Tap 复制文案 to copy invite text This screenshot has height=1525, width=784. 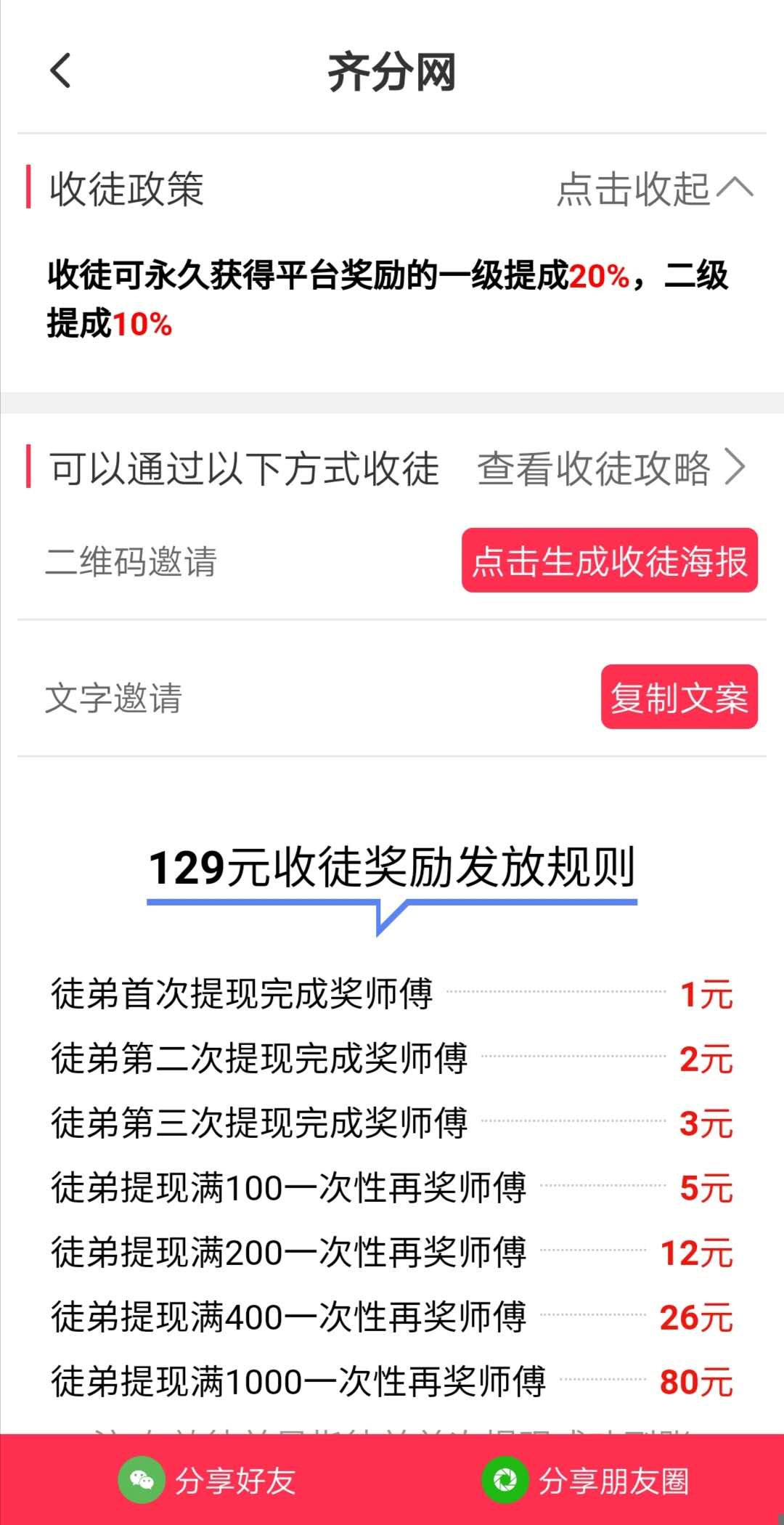[679, 697]
